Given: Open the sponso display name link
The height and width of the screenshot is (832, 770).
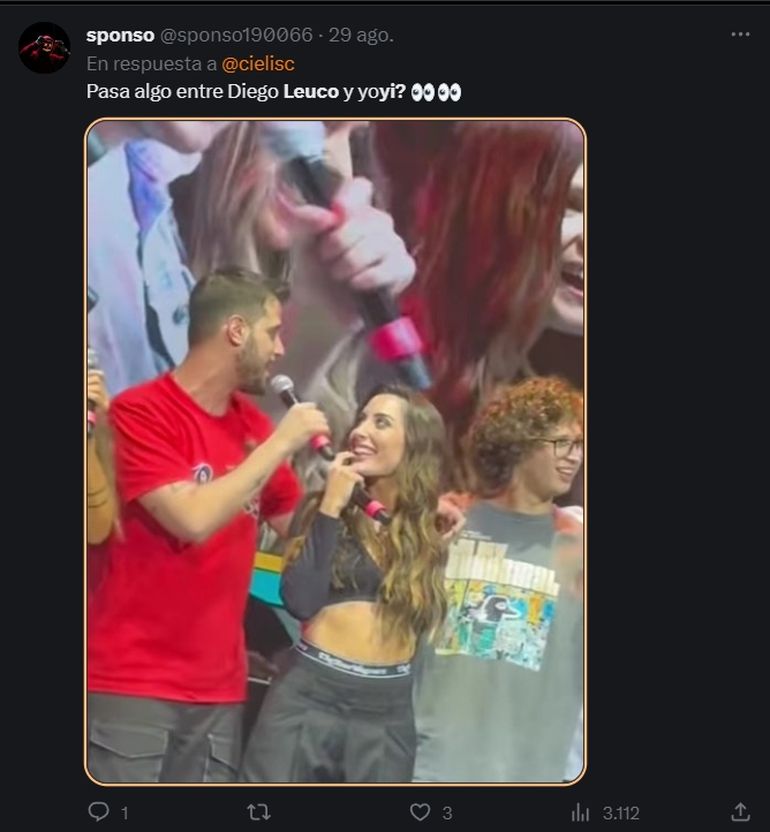Looking at the screenshot, I should [x=120, y=35].
